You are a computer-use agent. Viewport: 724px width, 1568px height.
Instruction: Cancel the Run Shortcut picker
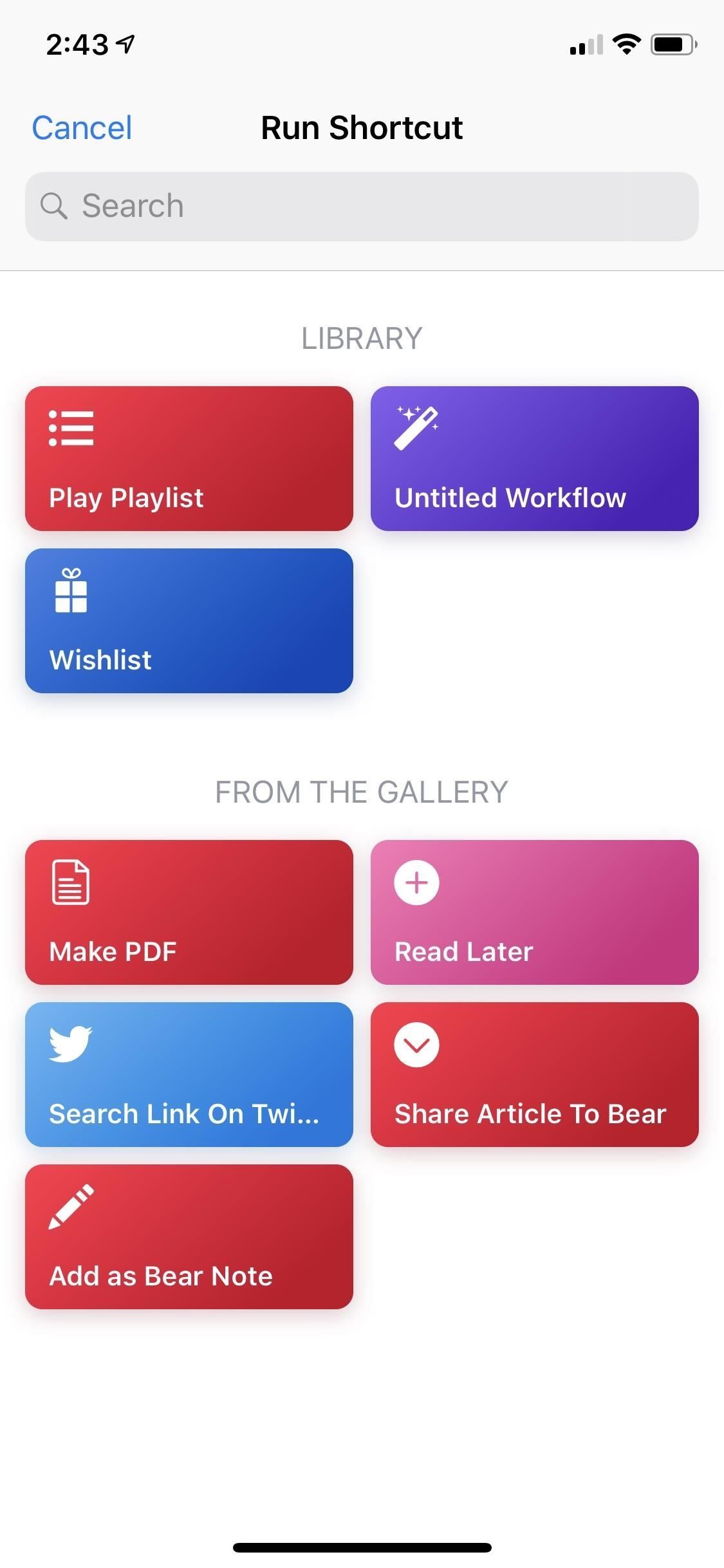81,127
